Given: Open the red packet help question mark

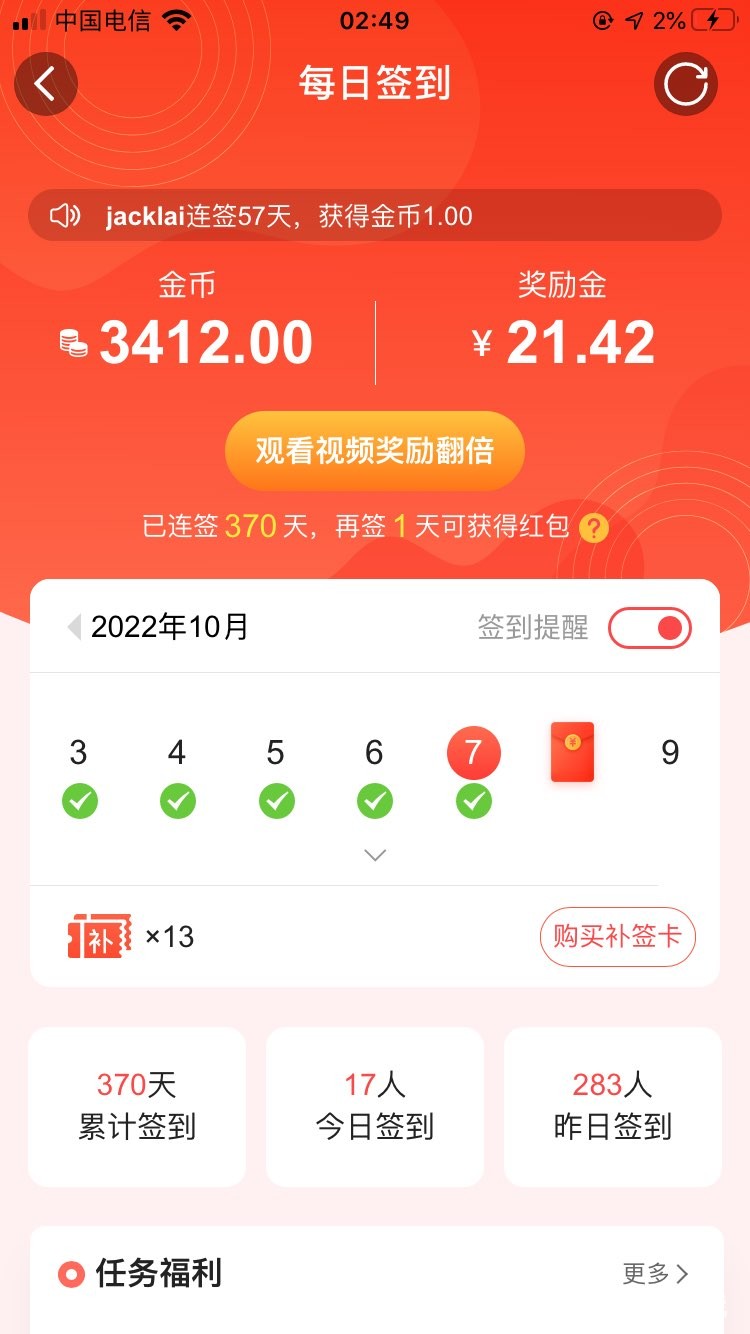Looking at the screenshot, I should point(594,528).
